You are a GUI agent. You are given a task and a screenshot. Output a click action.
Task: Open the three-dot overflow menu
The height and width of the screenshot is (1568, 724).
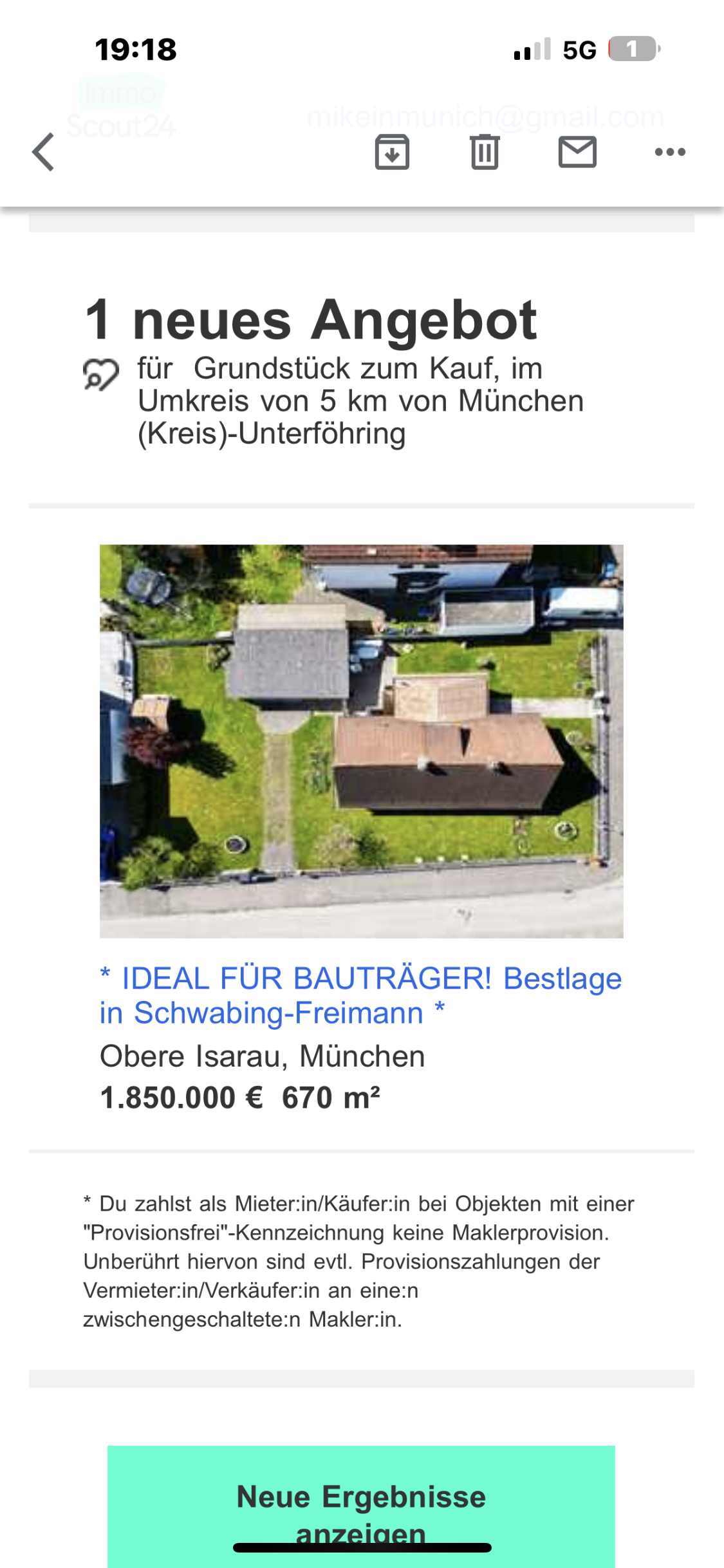pyautogui.click(x=670, y=153)
